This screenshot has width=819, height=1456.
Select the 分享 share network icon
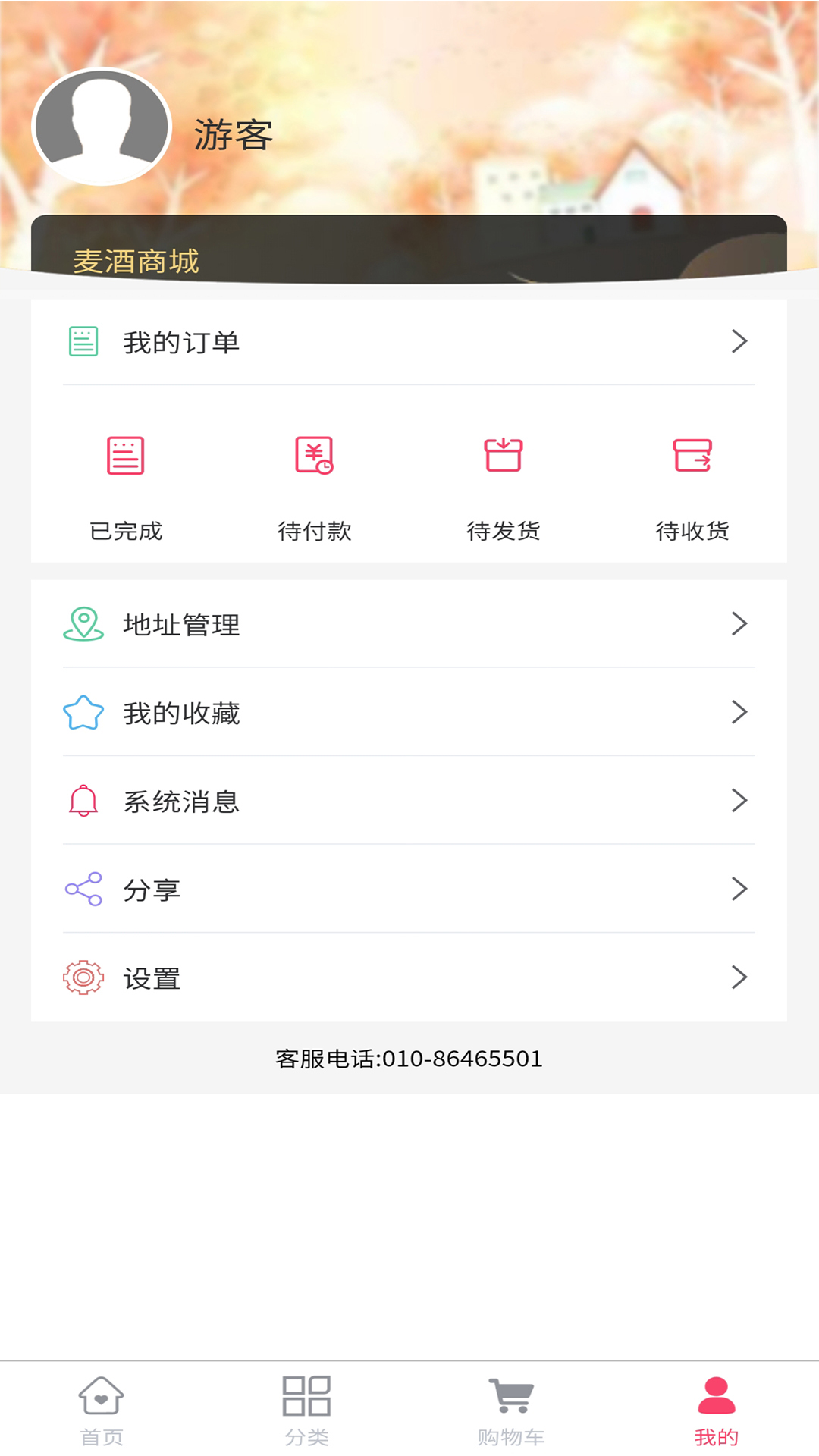click(83, 889)
